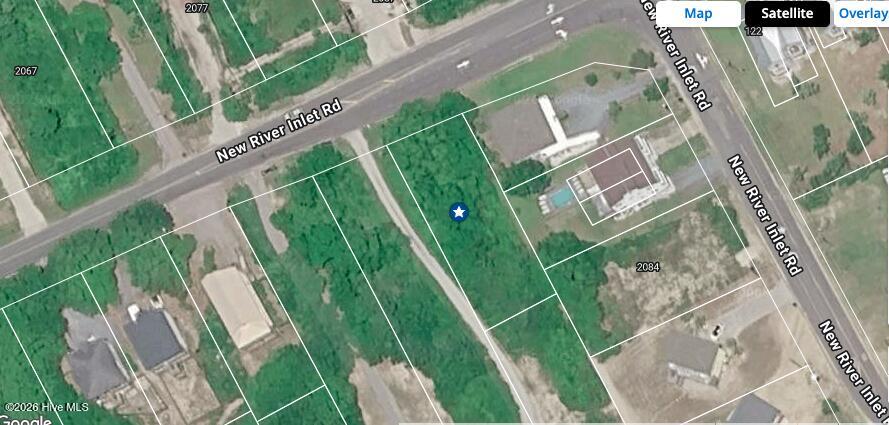Tap the blue star property marker
This screenshot has width=889, height=425.
pos(458,212)
